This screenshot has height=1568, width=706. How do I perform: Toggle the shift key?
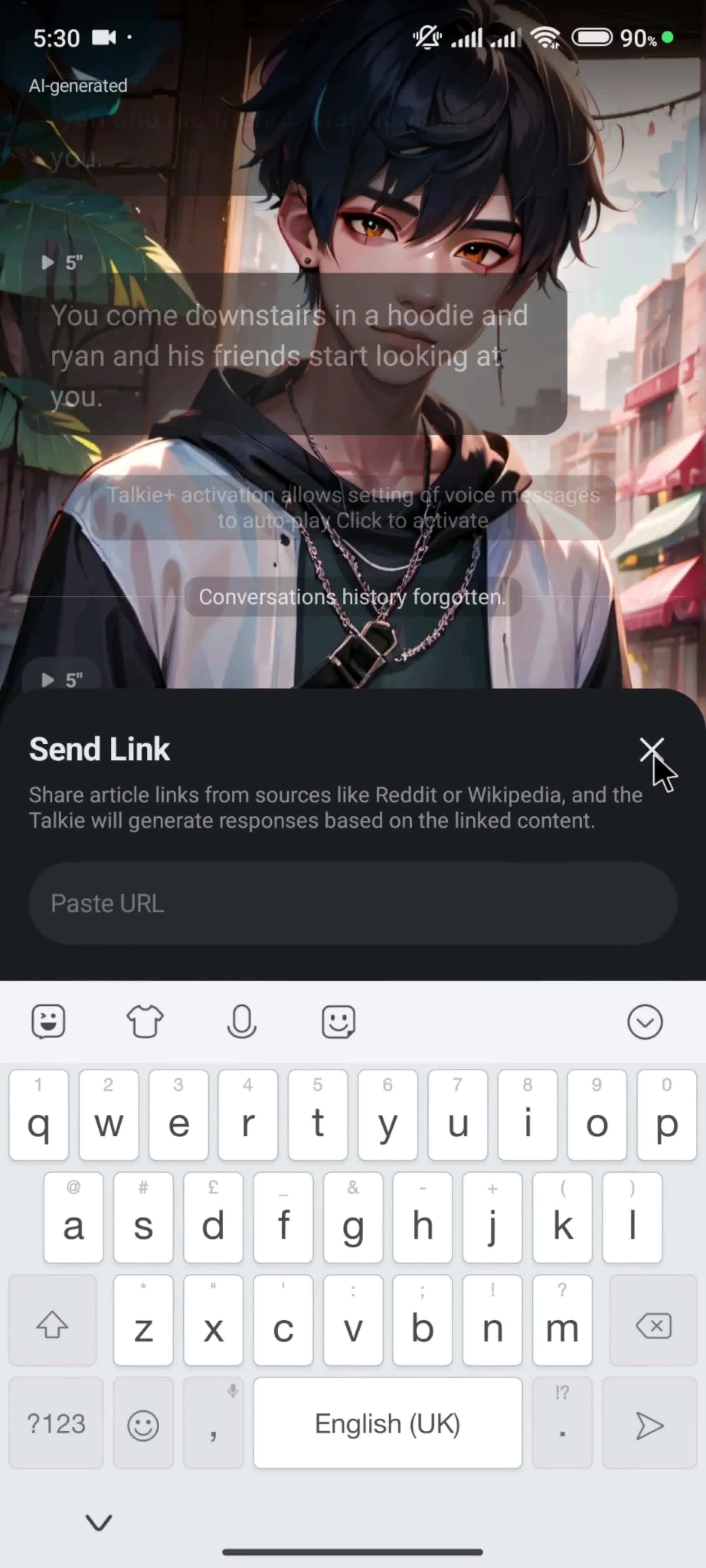[52, 1325]
